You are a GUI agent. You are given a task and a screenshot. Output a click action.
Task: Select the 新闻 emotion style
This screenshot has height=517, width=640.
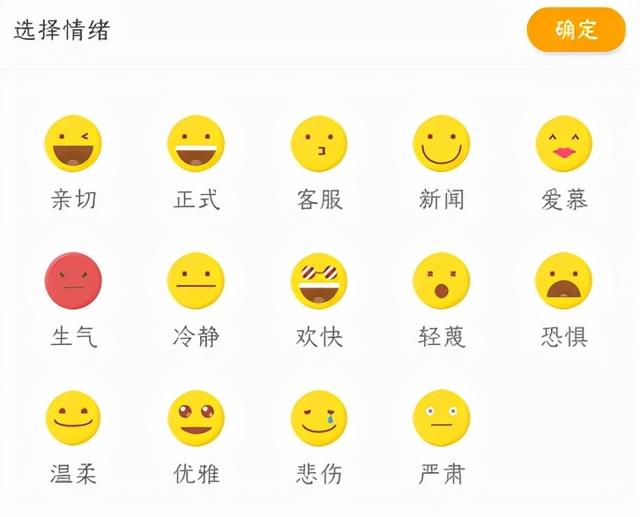pyautogui.click(x=441, y=145)
